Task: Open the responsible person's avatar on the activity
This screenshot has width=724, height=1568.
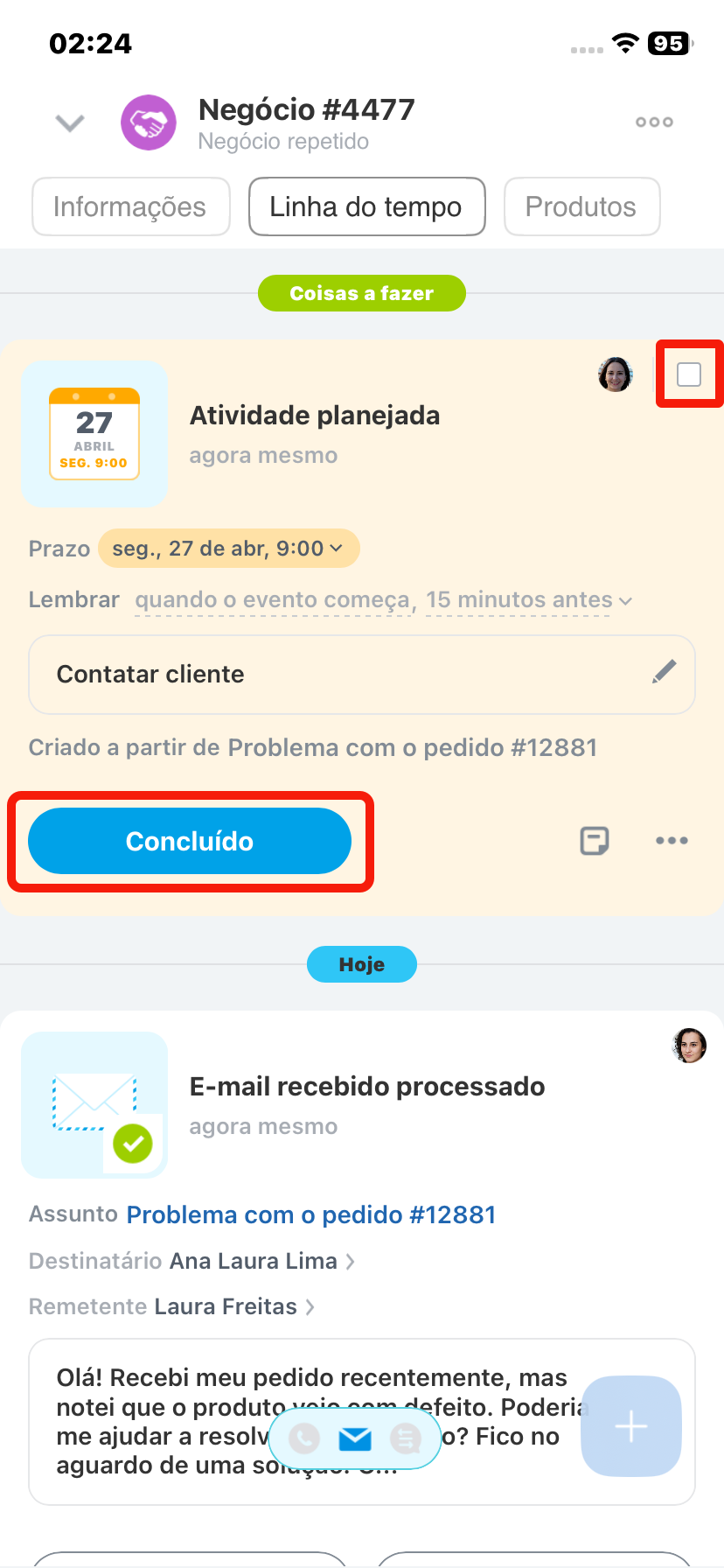Action: (616, 374)
